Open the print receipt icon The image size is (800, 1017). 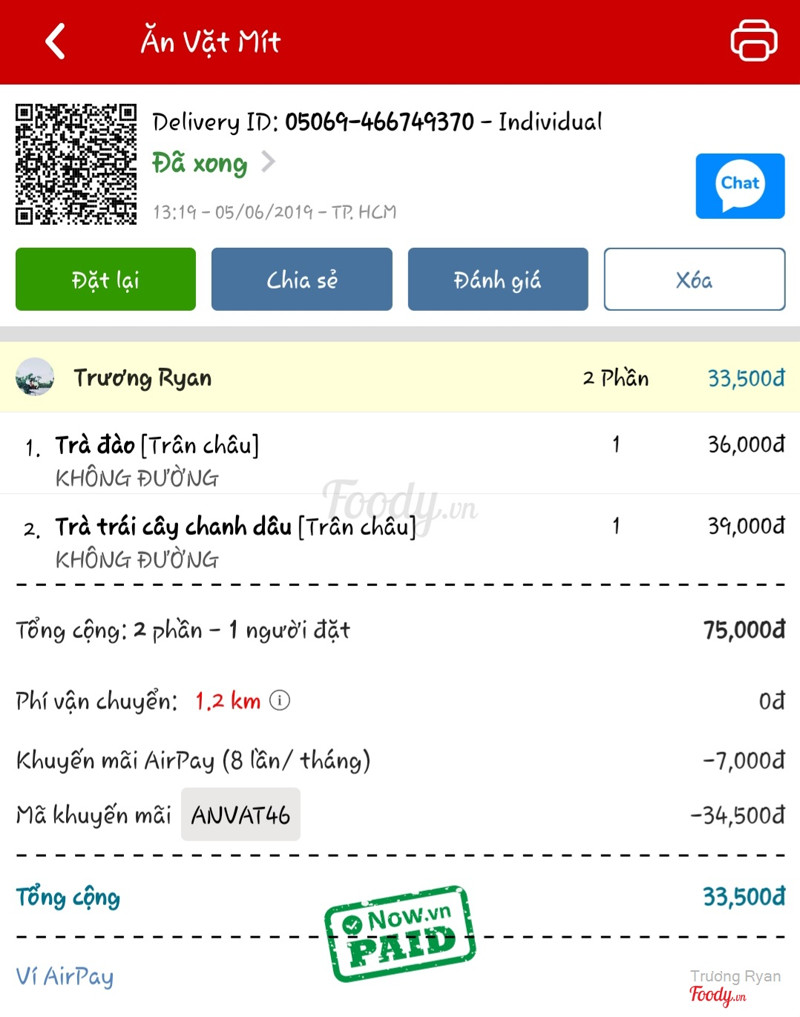pos(753,41)
